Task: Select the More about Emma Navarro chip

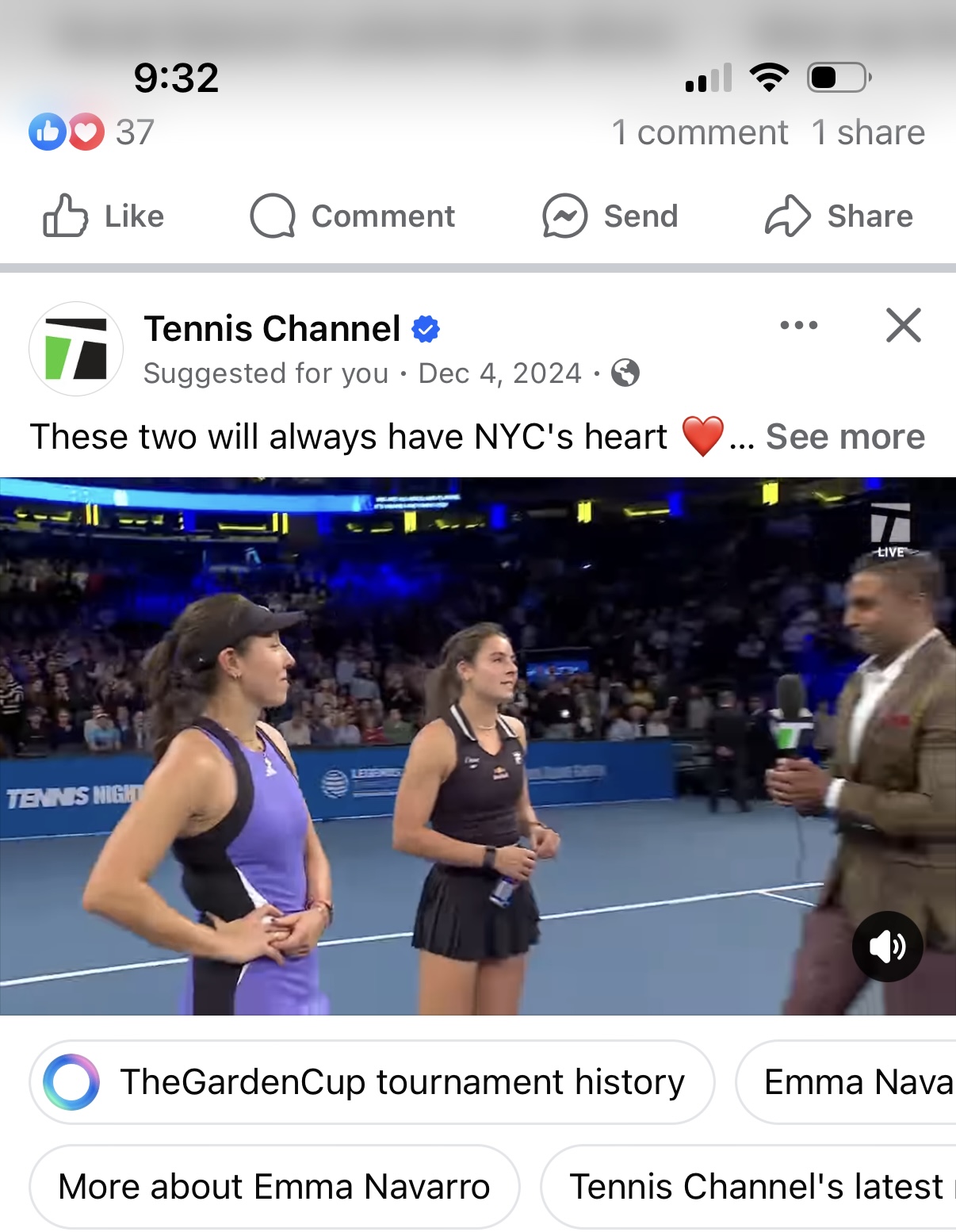Action: pos(274,1187)
